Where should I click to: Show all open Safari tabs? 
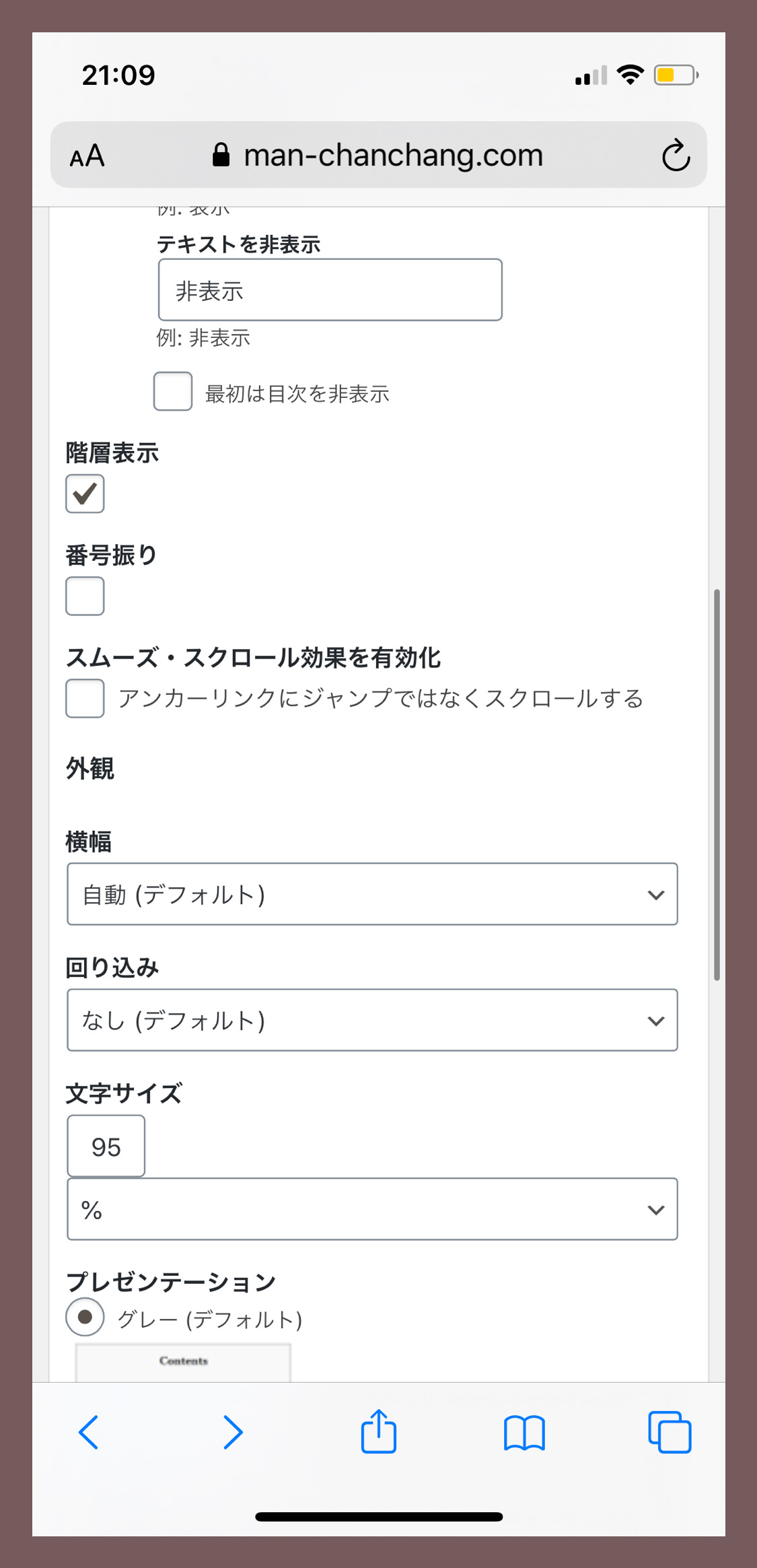click(670, 1432)
